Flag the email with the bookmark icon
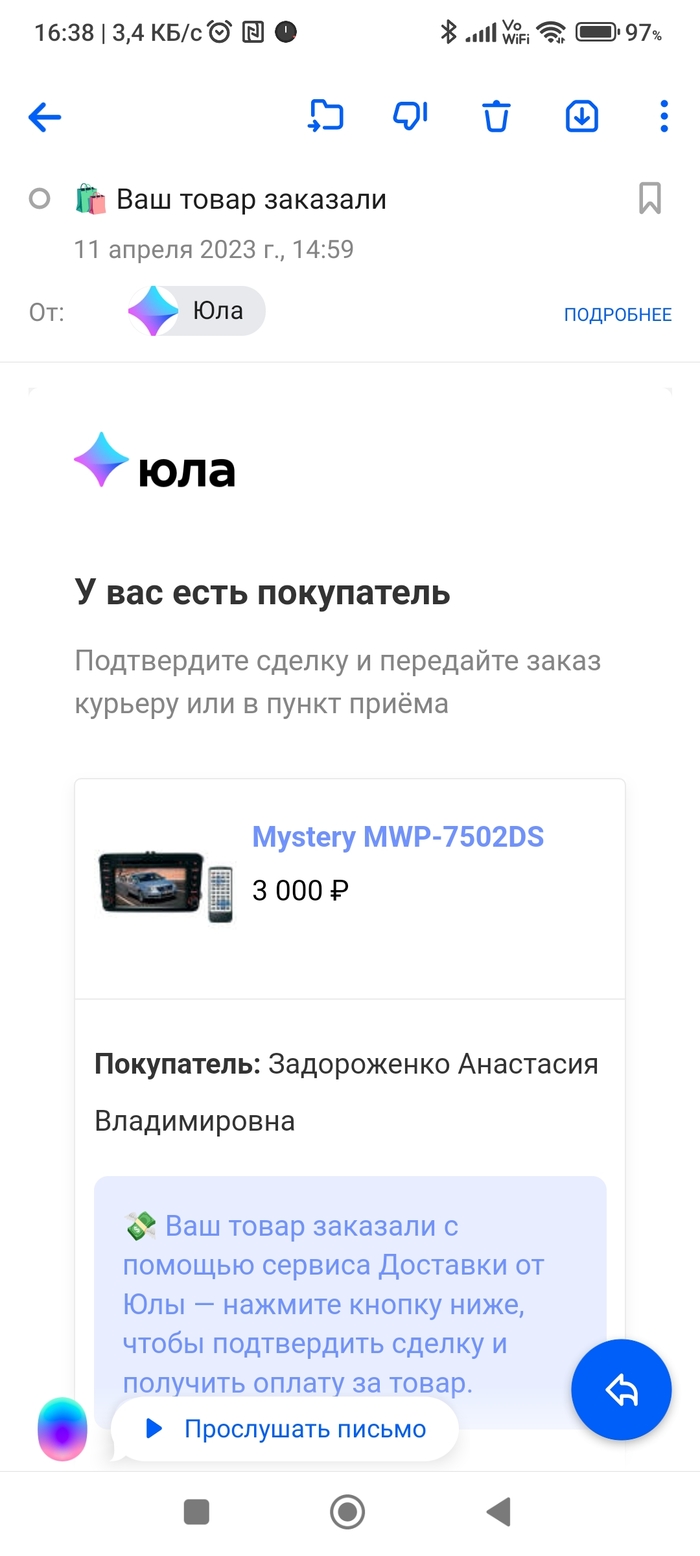The height and width of the screenshot is (1556, 700). [x=649, y=199]
